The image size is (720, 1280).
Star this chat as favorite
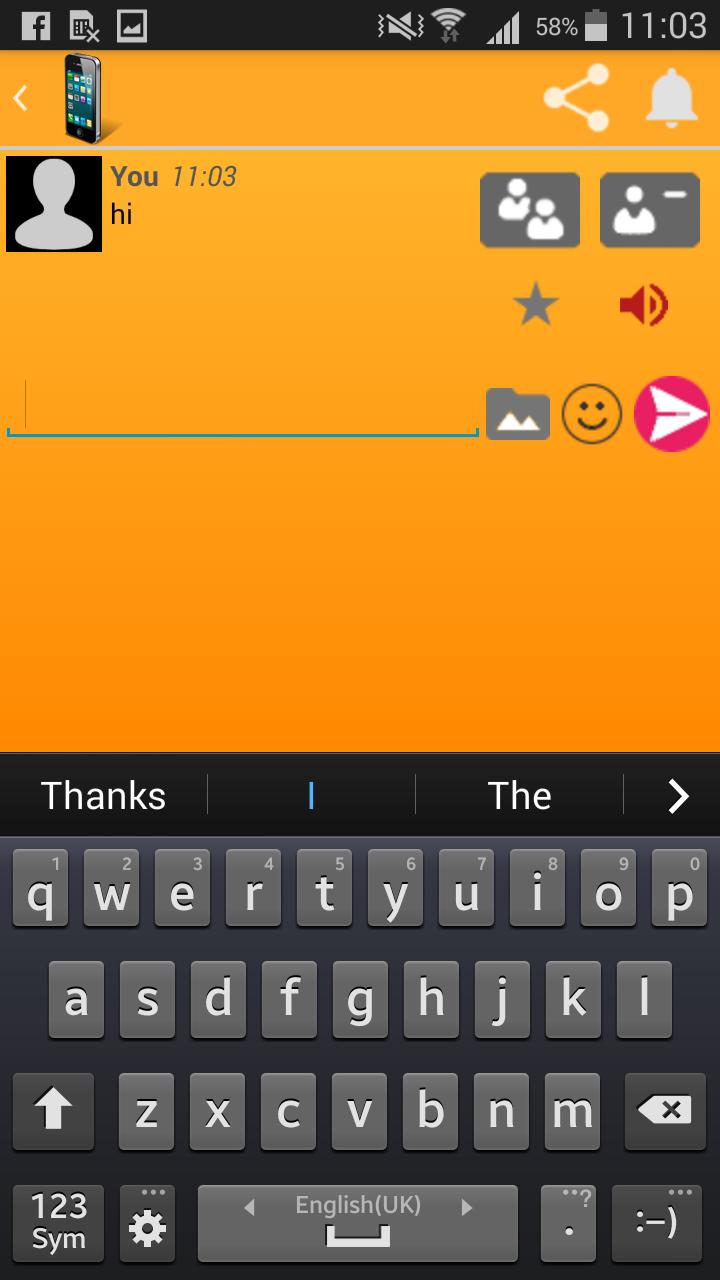click(535, 304)
